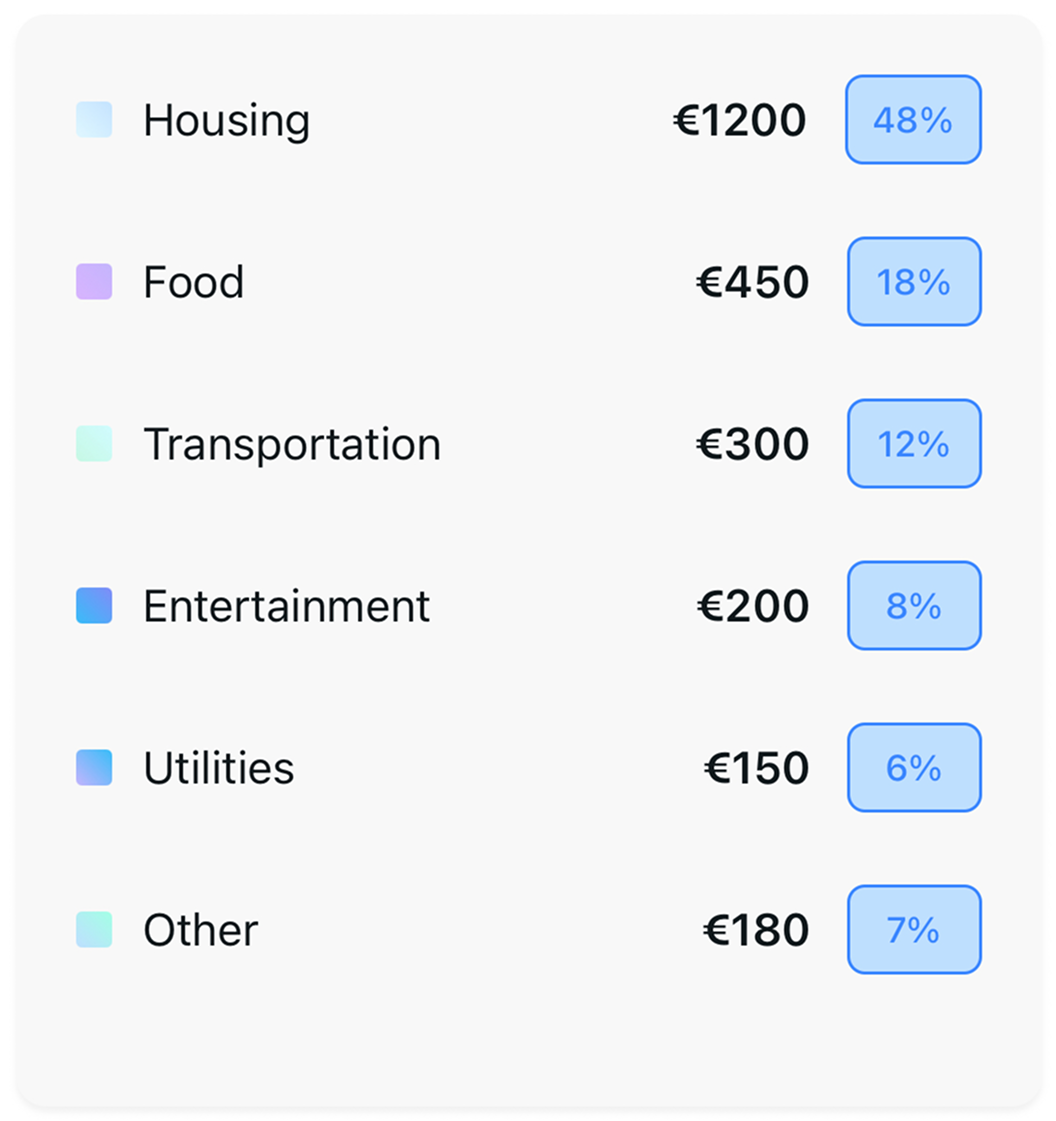
Task: Click the Transportation category name
Action: click(292, 443)
